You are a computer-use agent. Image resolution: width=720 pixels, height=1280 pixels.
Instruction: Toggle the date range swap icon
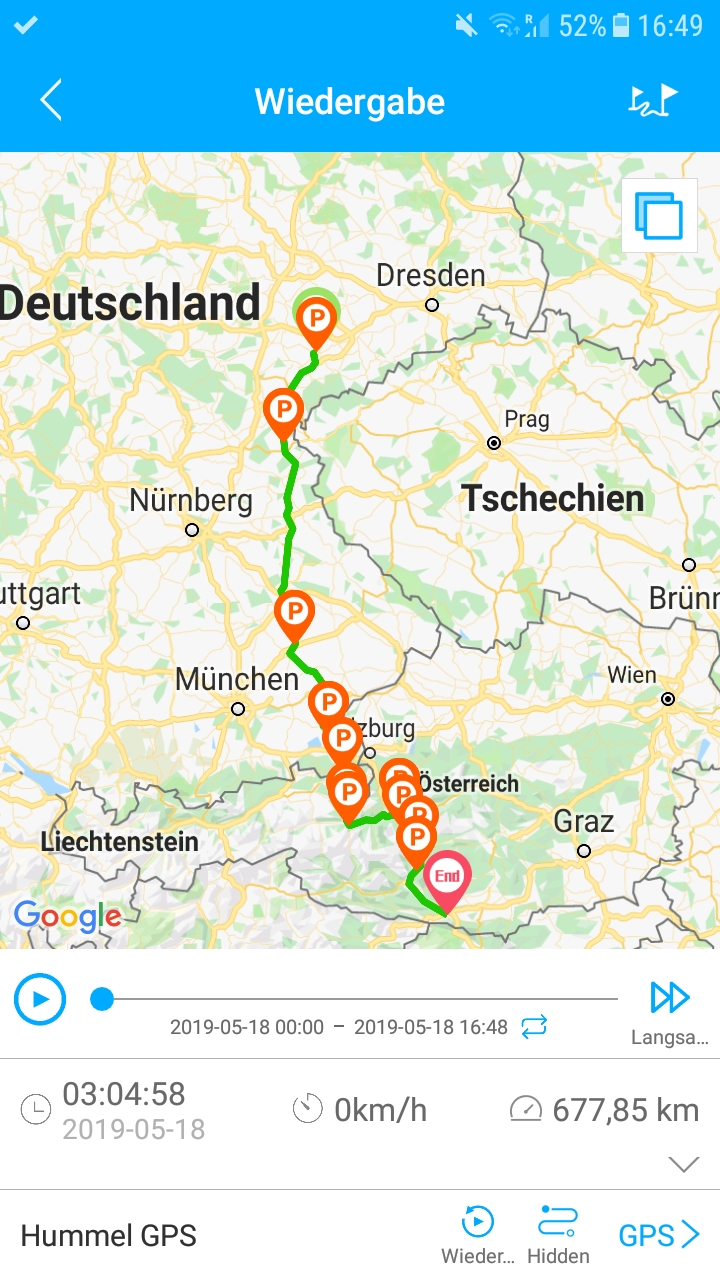coord(535,1027)
